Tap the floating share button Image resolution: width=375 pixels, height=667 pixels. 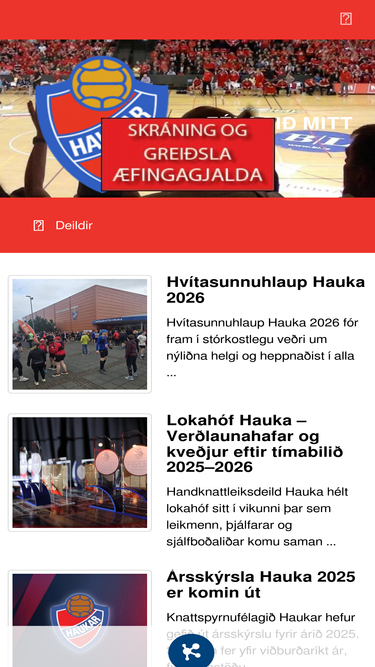(x=191, y=651)
